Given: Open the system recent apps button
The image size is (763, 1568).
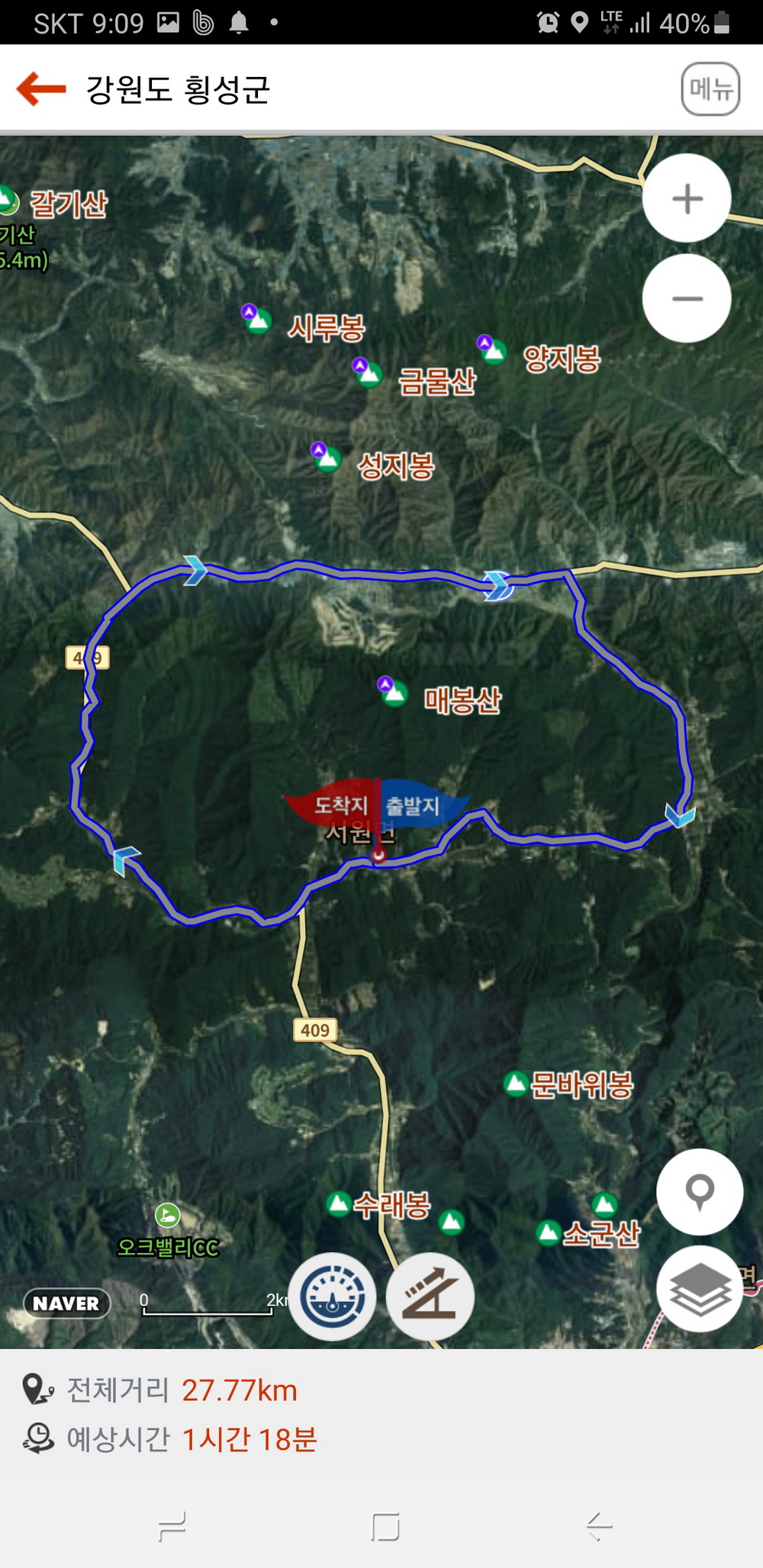Looking at the screenshot, I should [x=172, y=1527].
